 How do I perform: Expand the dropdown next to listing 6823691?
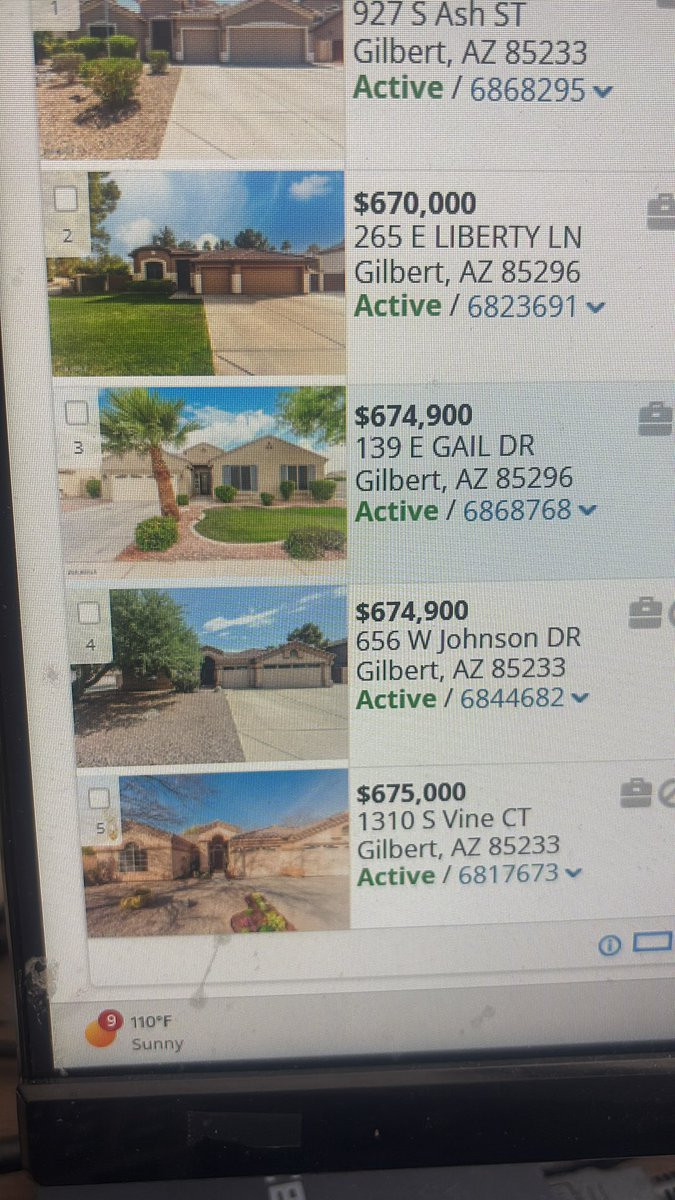596,308
